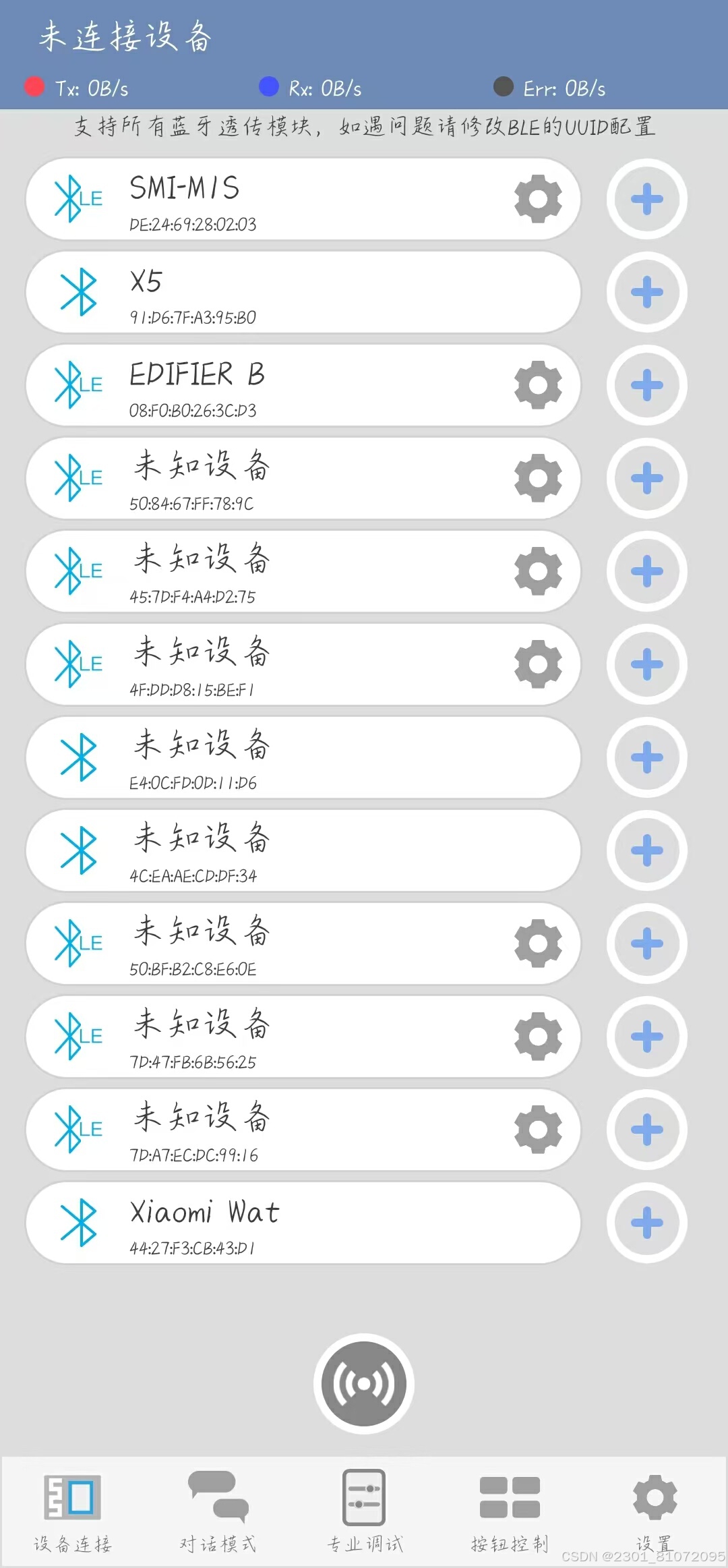Select the Xiaomi Wat device row
The width and height of the screenshot is (728, 1568).
pyautogui.click(x=303, y=1223)
